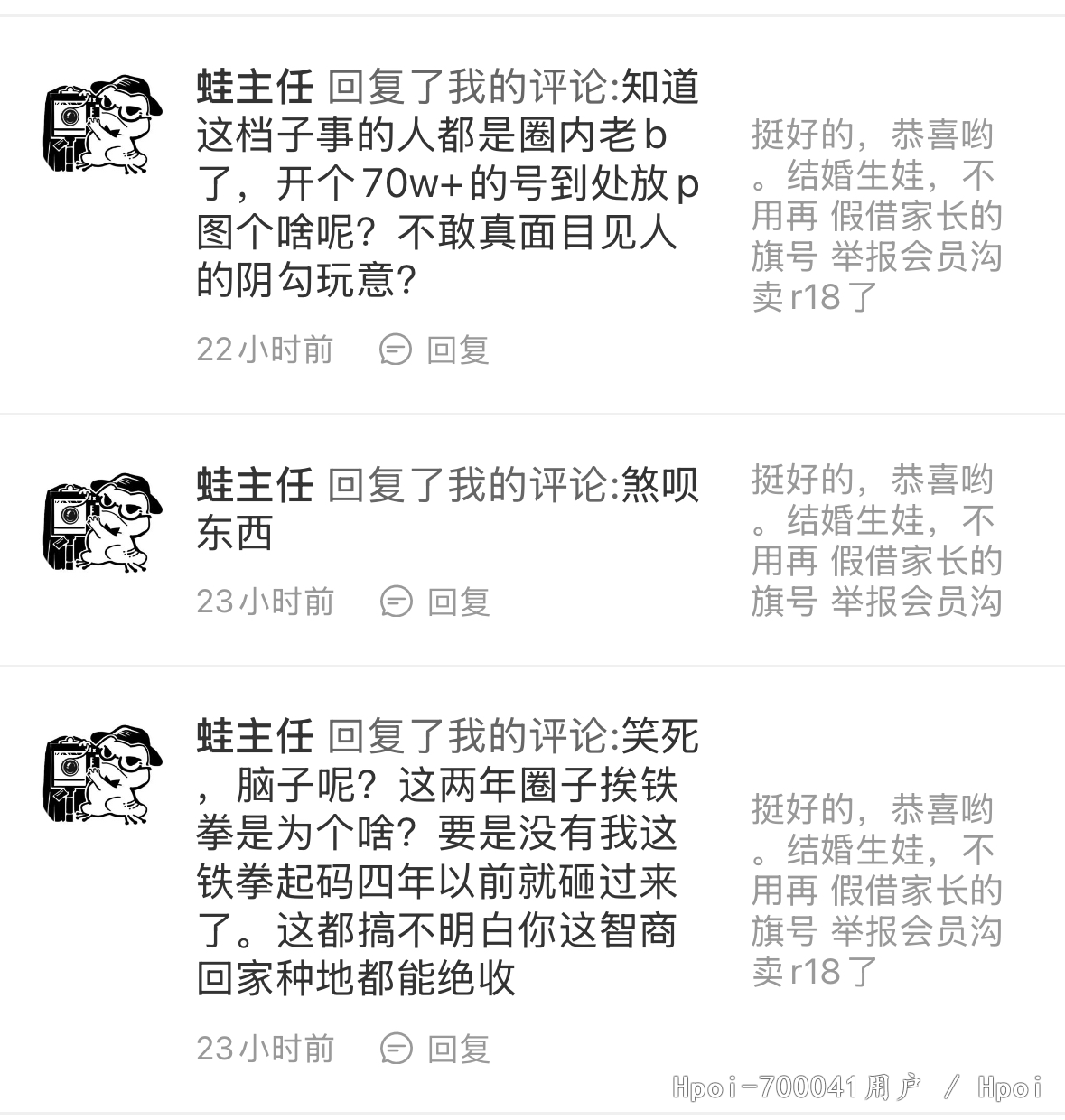Open 蛙主任's avatar beside the 笑死 comment
Screen dimensions: 1065x1120
tap(102, 773)
